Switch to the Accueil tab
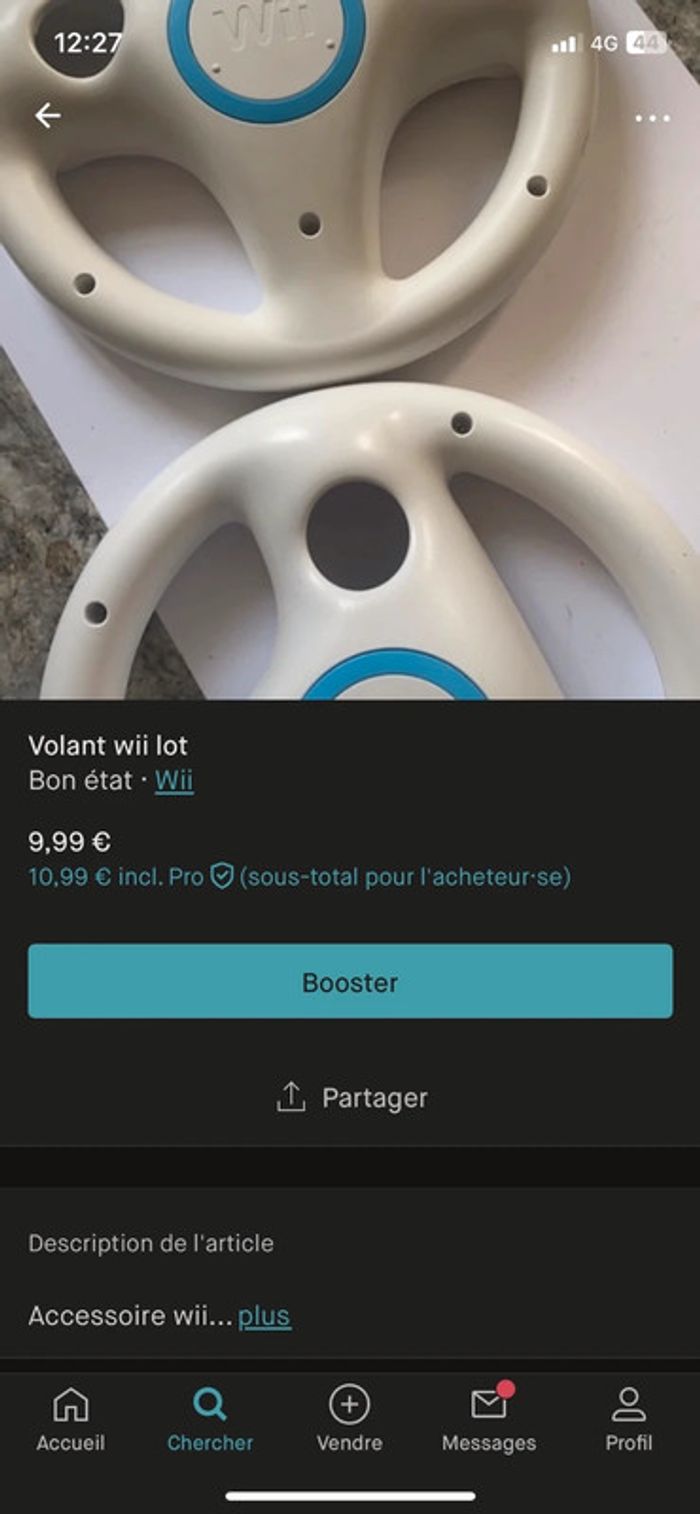The width and height of the screenshot is (700, 1514). (70, 1420)
